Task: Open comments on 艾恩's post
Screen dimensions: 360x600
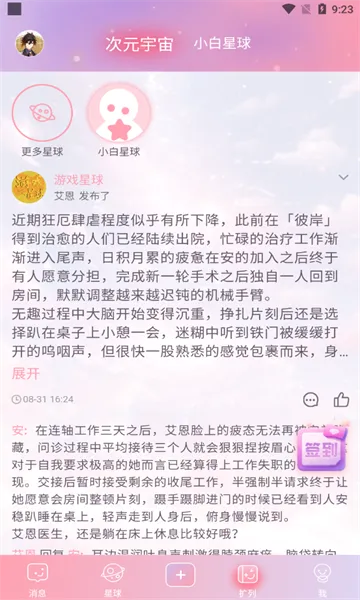Action: coord(311,400)
